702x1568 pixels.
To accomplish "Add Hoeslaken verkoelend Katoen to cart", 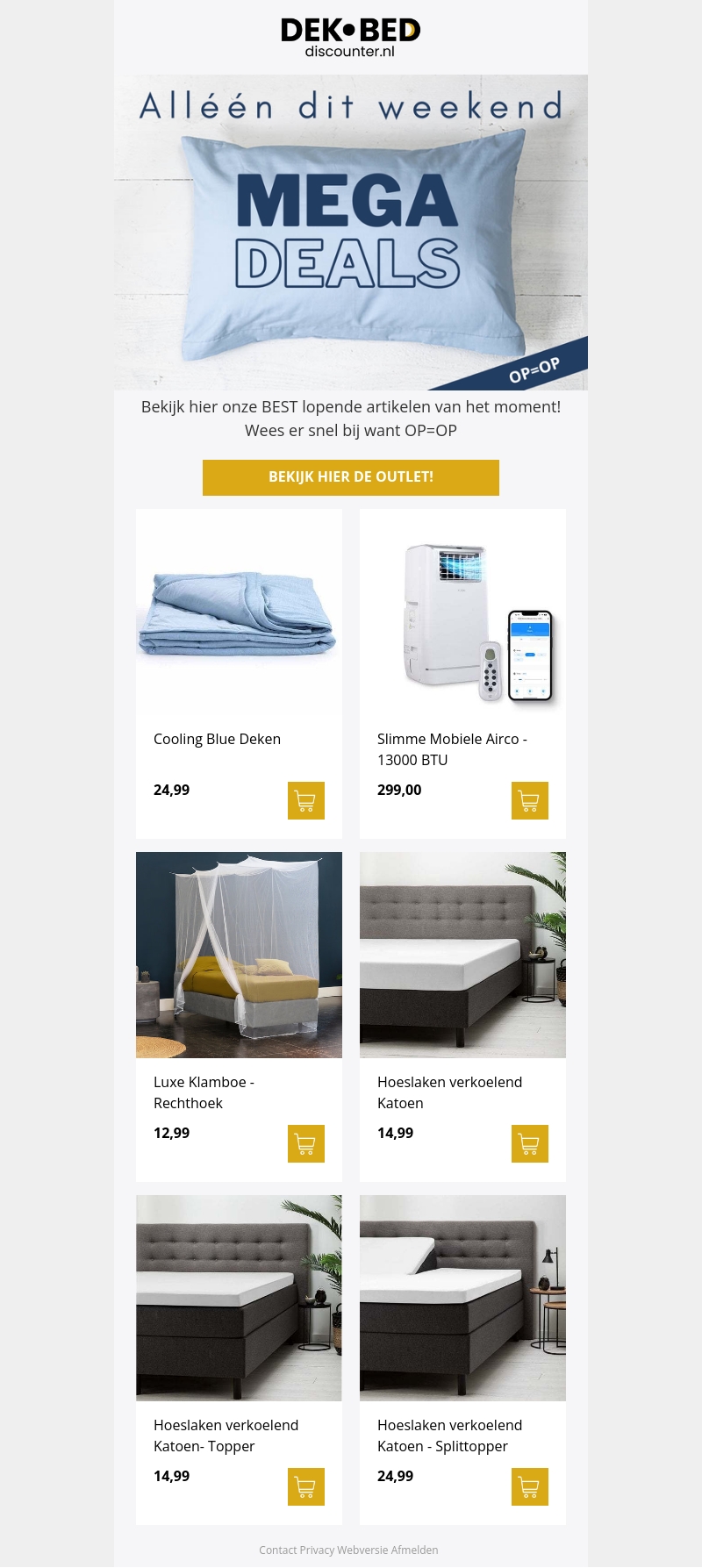I will (x=529, y=1143).
